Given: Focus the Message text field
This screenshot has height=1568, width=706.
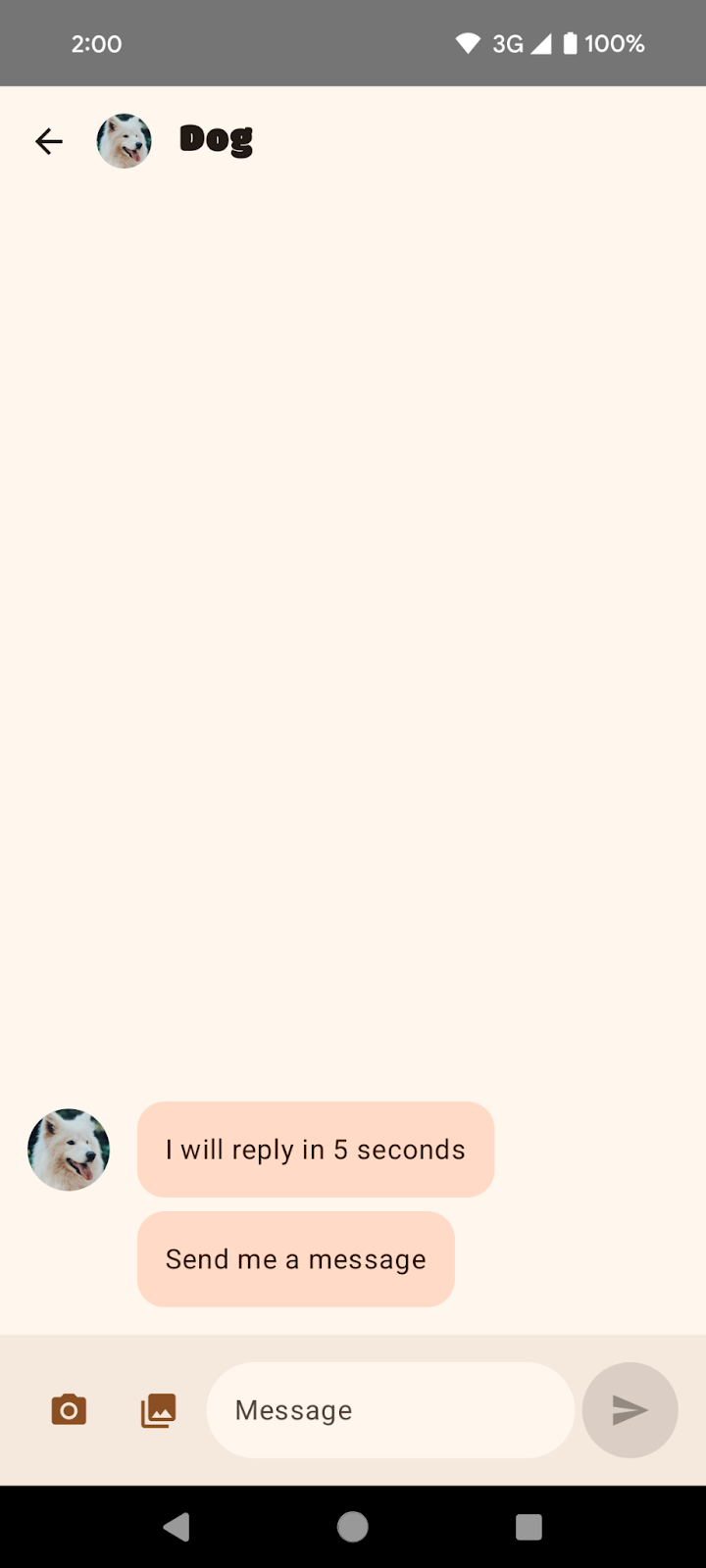Looking at the screenshot, I should [390, 1410].
